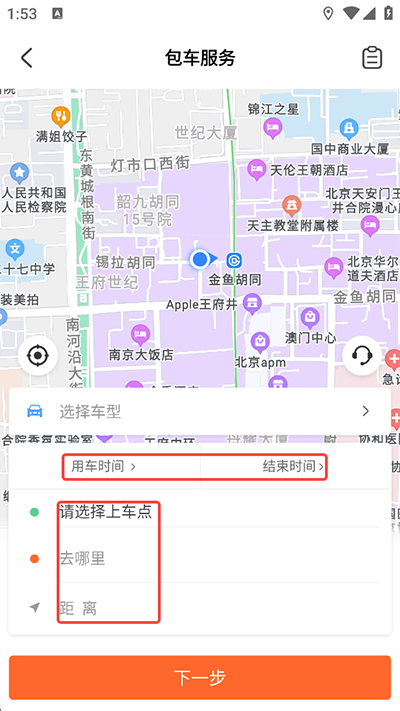Viewport: 400px width, 711px height.
Task: Recenter the map on my location
Action: pyautogui.click(x=38, y=356)
